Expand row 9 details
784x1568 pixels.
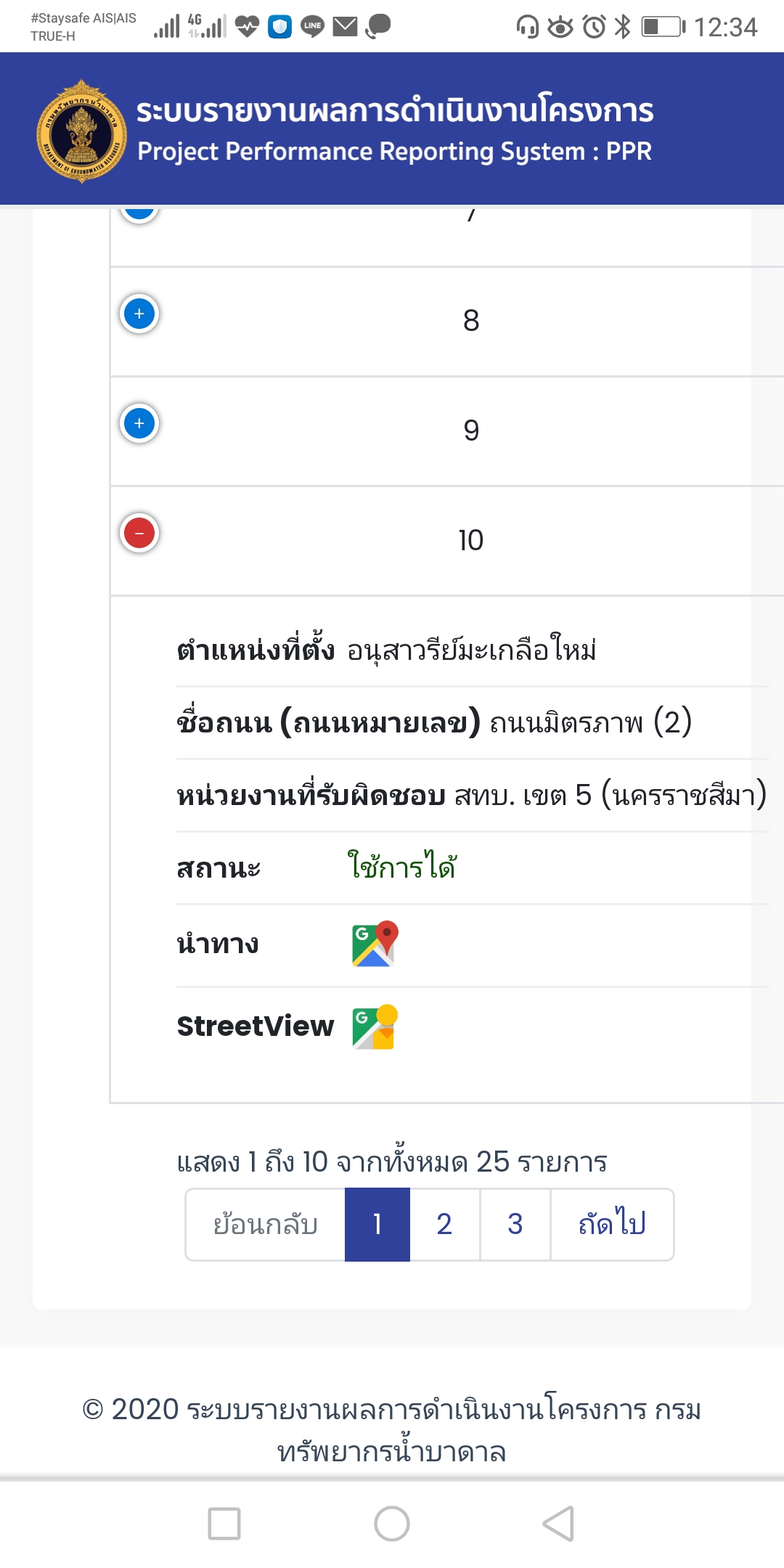[139, 424]
